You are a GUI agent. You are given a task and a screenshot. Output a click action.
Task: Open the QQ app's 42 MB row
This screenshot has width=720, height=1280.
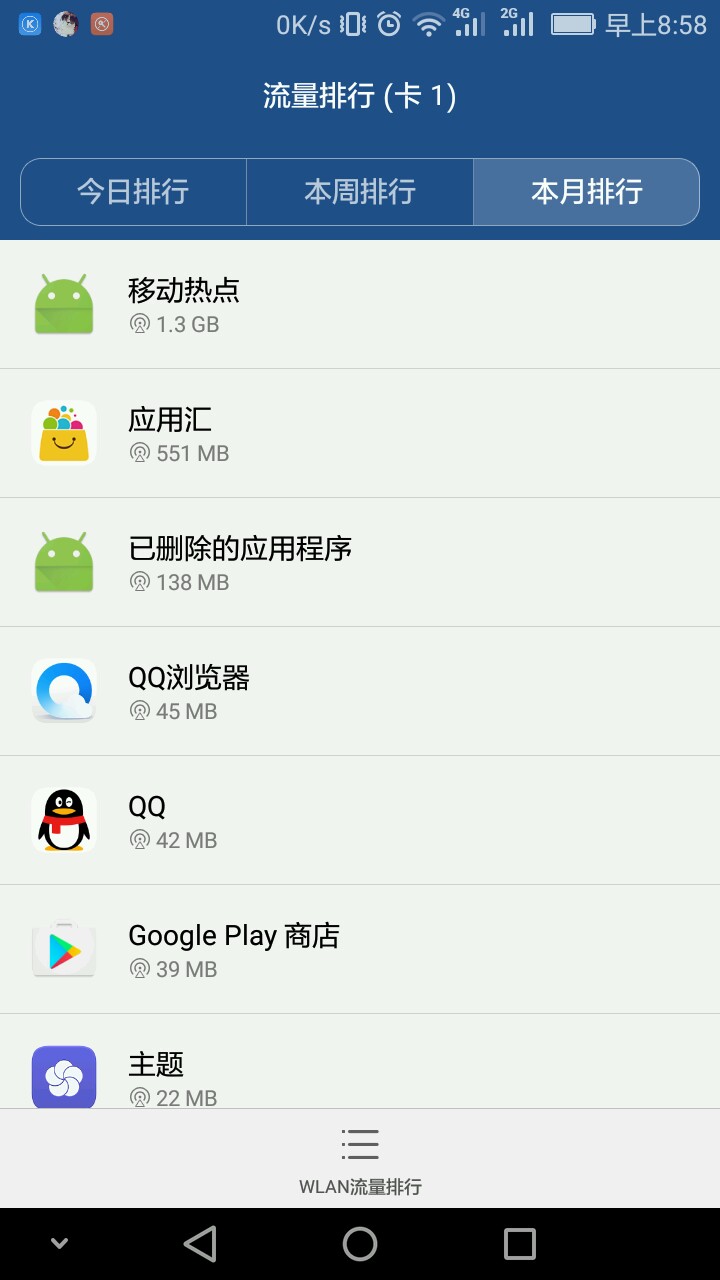[x=360, y=820]
